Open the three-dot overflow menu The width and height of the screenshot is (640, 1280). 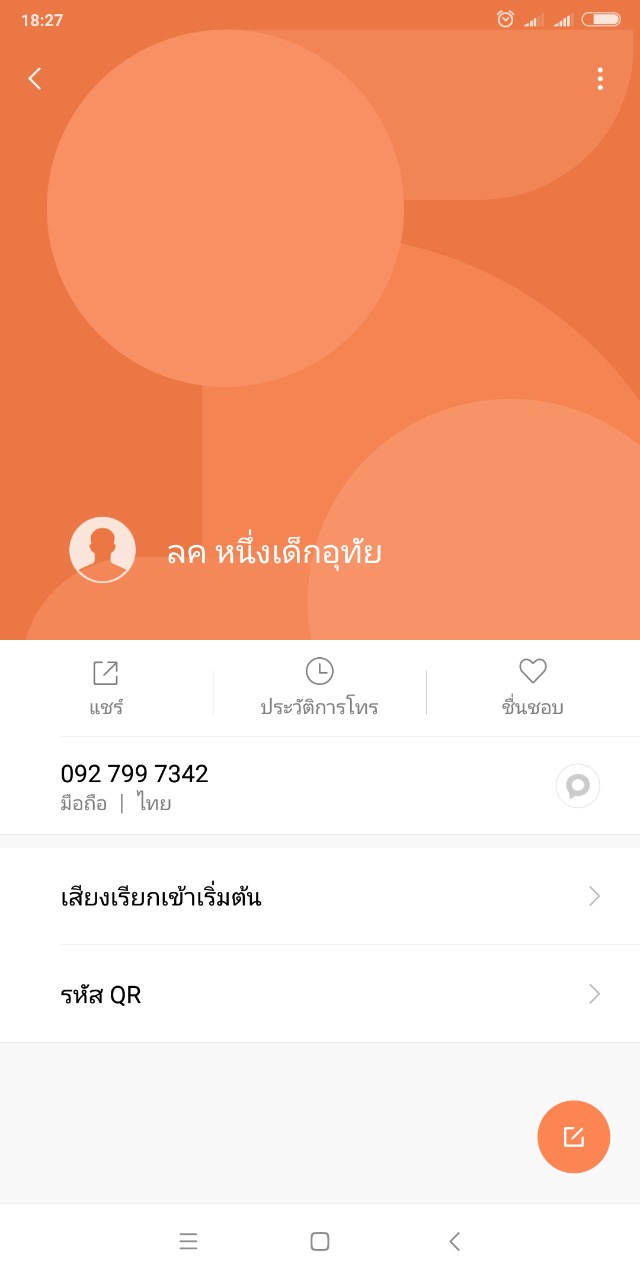(x=600, y=79)
